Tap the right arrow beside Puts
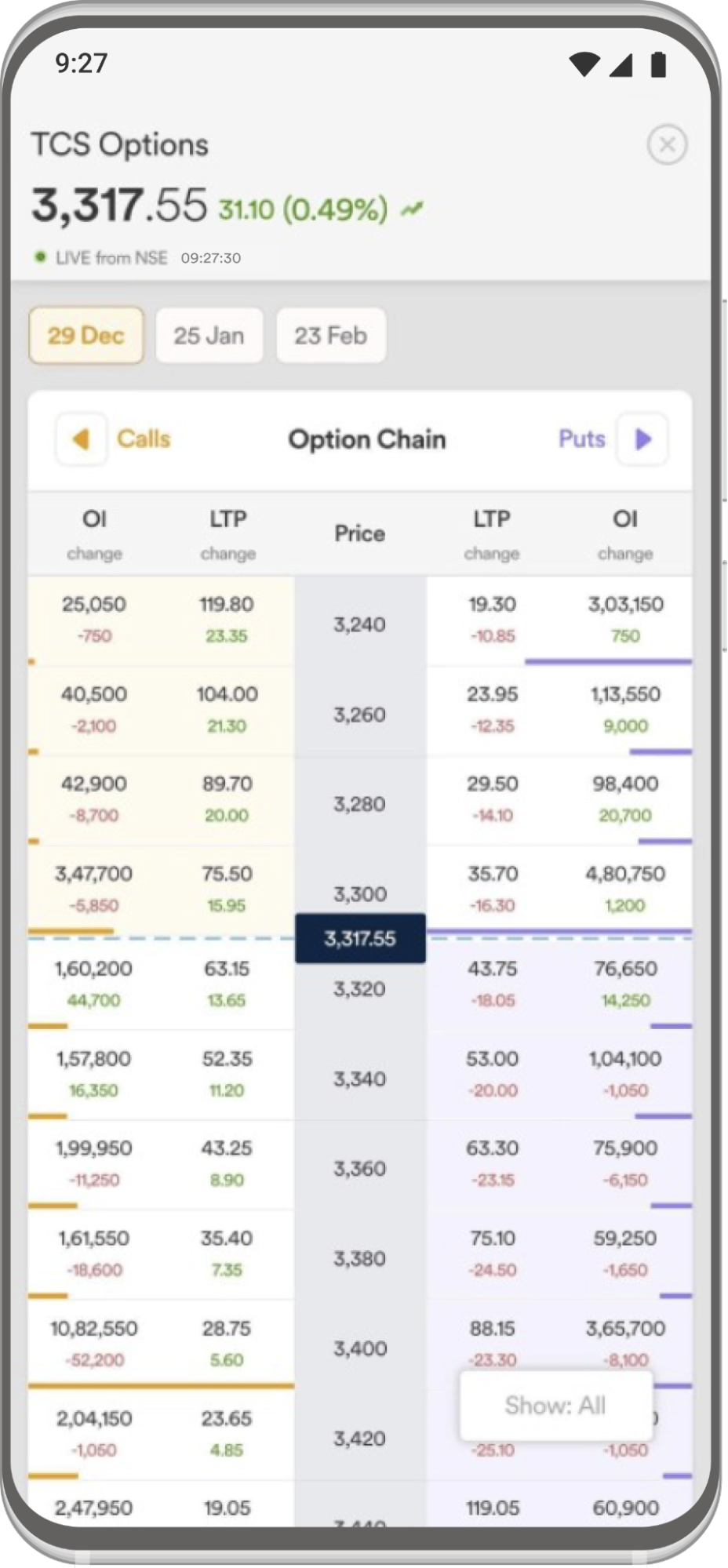728x1568 pixels. pyautogui.click(x=642, y=439)
